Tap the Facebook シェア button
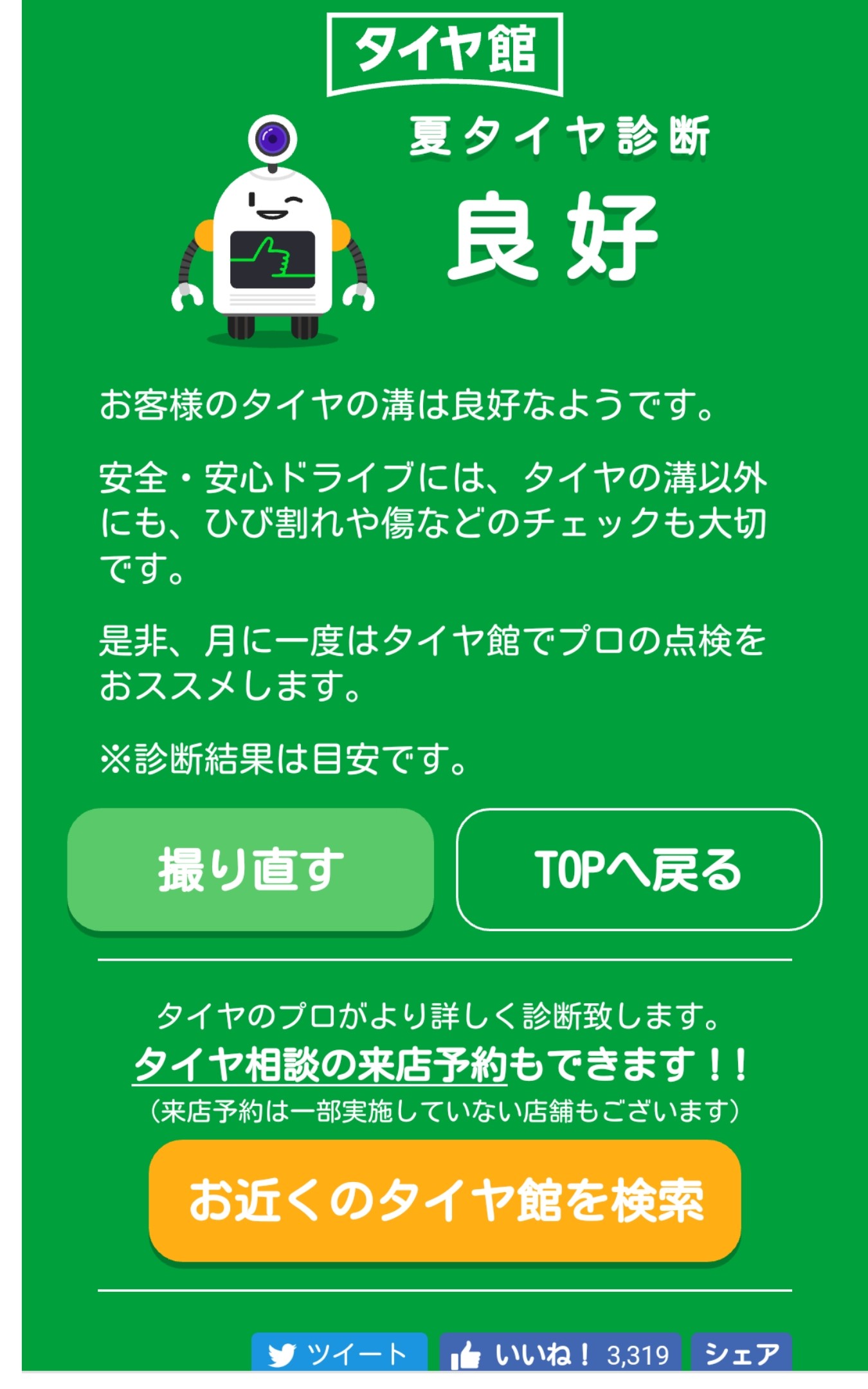Screen dimensions: 868x1389 tap(741, 1354)
